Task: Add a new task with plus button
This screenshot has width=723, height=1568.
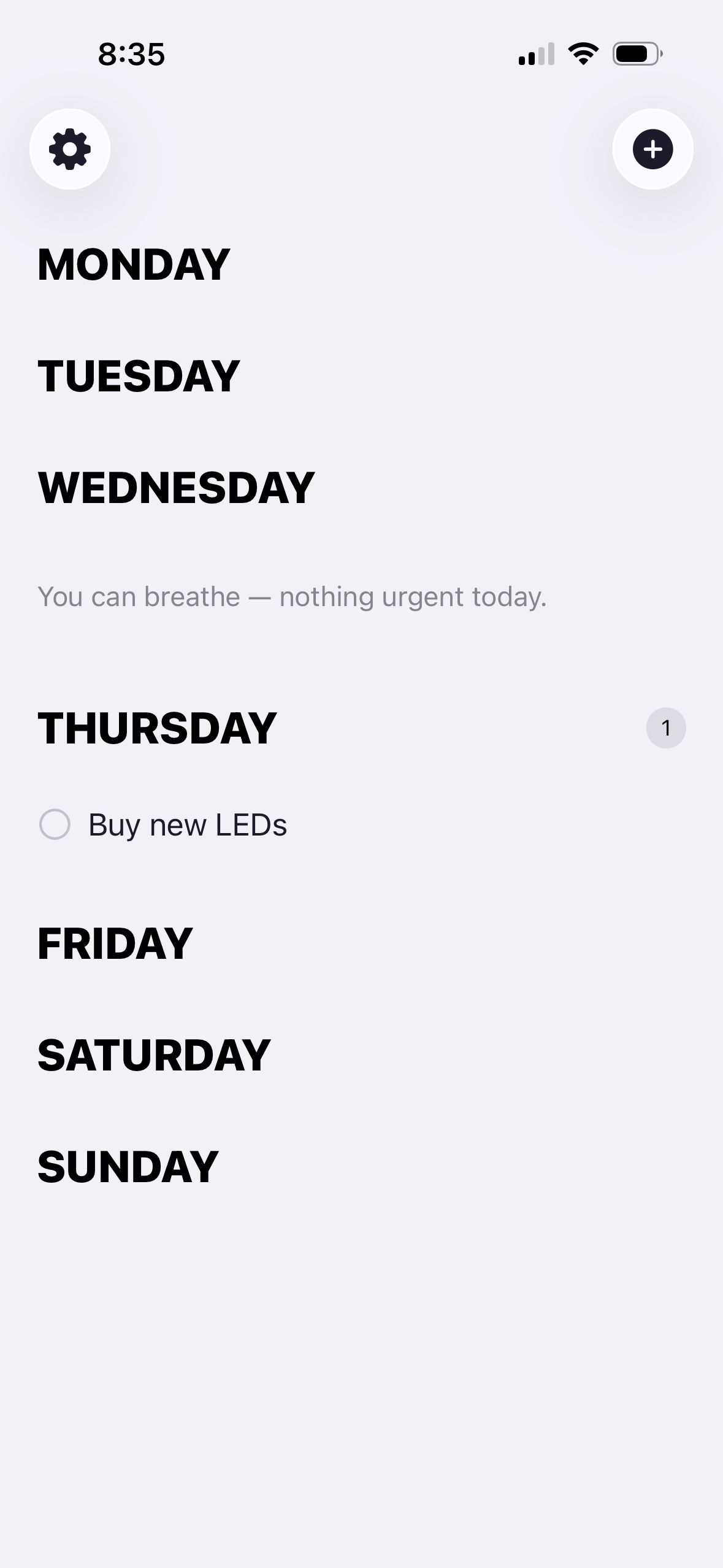Action: (652, 149)
